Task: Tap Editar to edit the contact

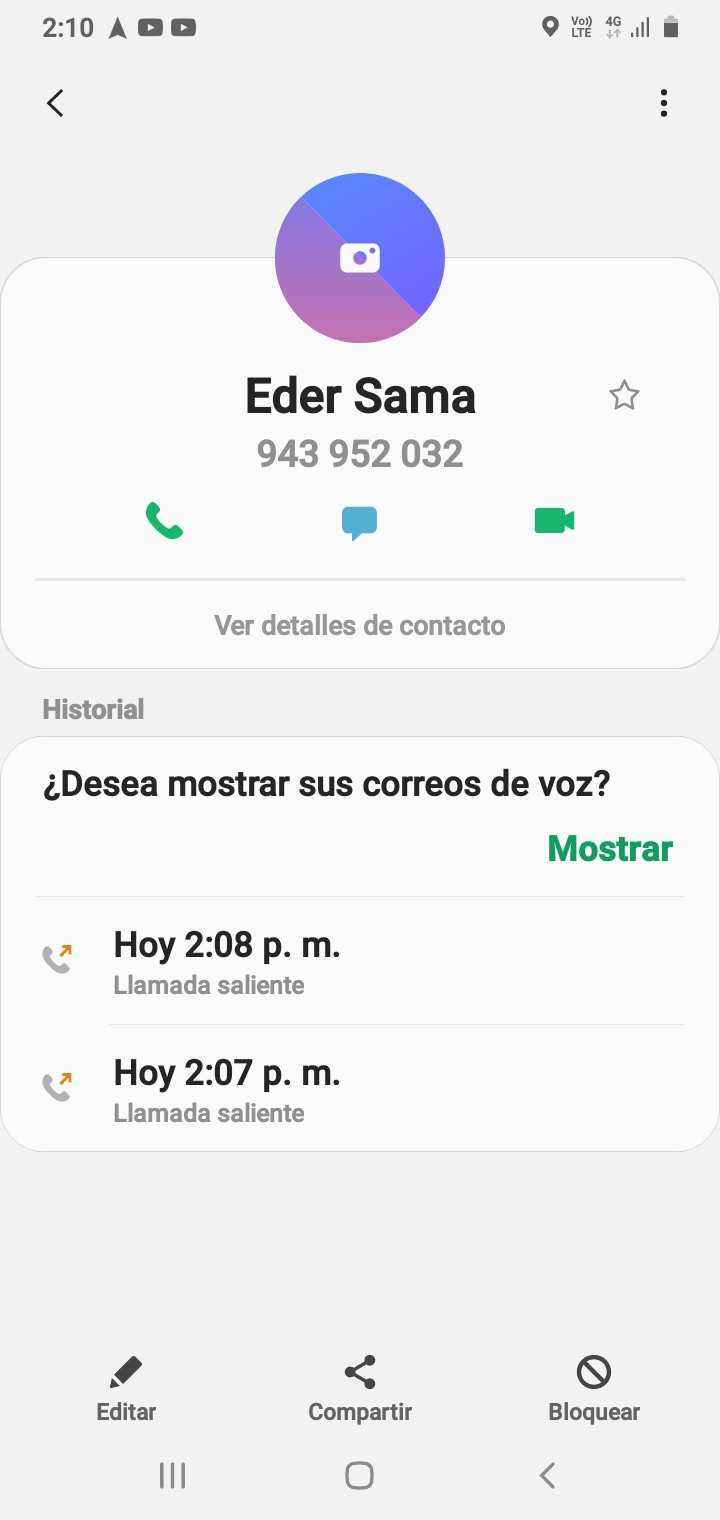Action: (x=126, y=1389)
